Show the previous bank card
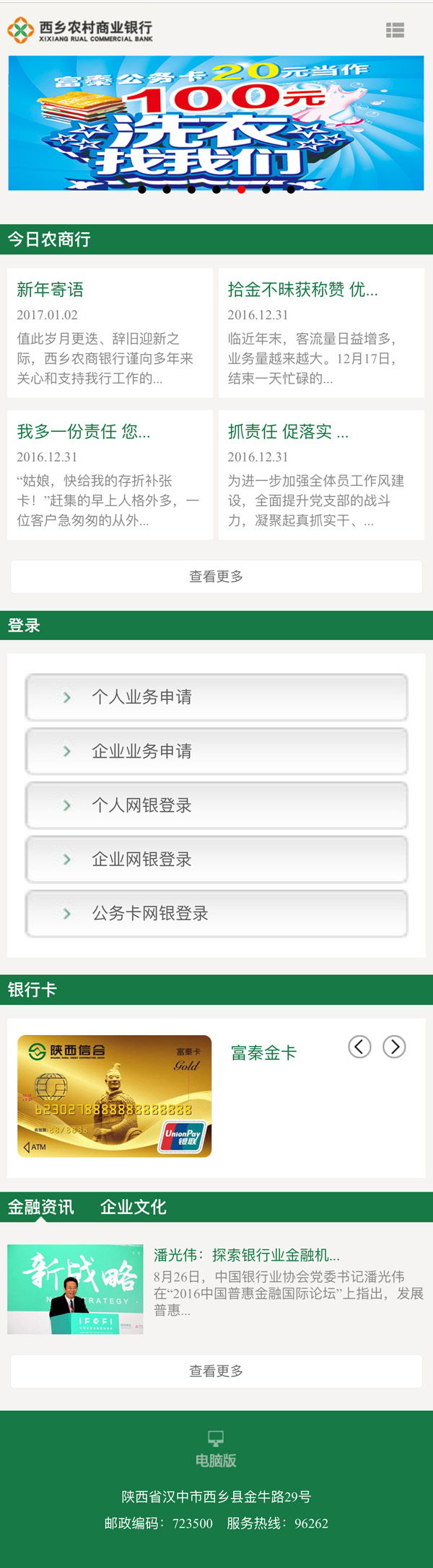The width and height of the screenshot is (433, 1568). click(x=359, y=1047)
